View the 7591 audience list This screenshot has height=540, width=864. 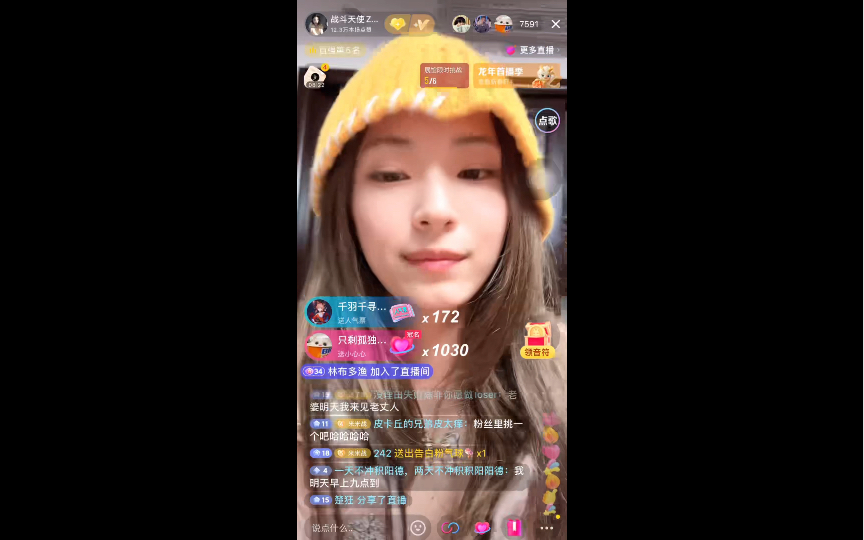(x=528, y=24)
